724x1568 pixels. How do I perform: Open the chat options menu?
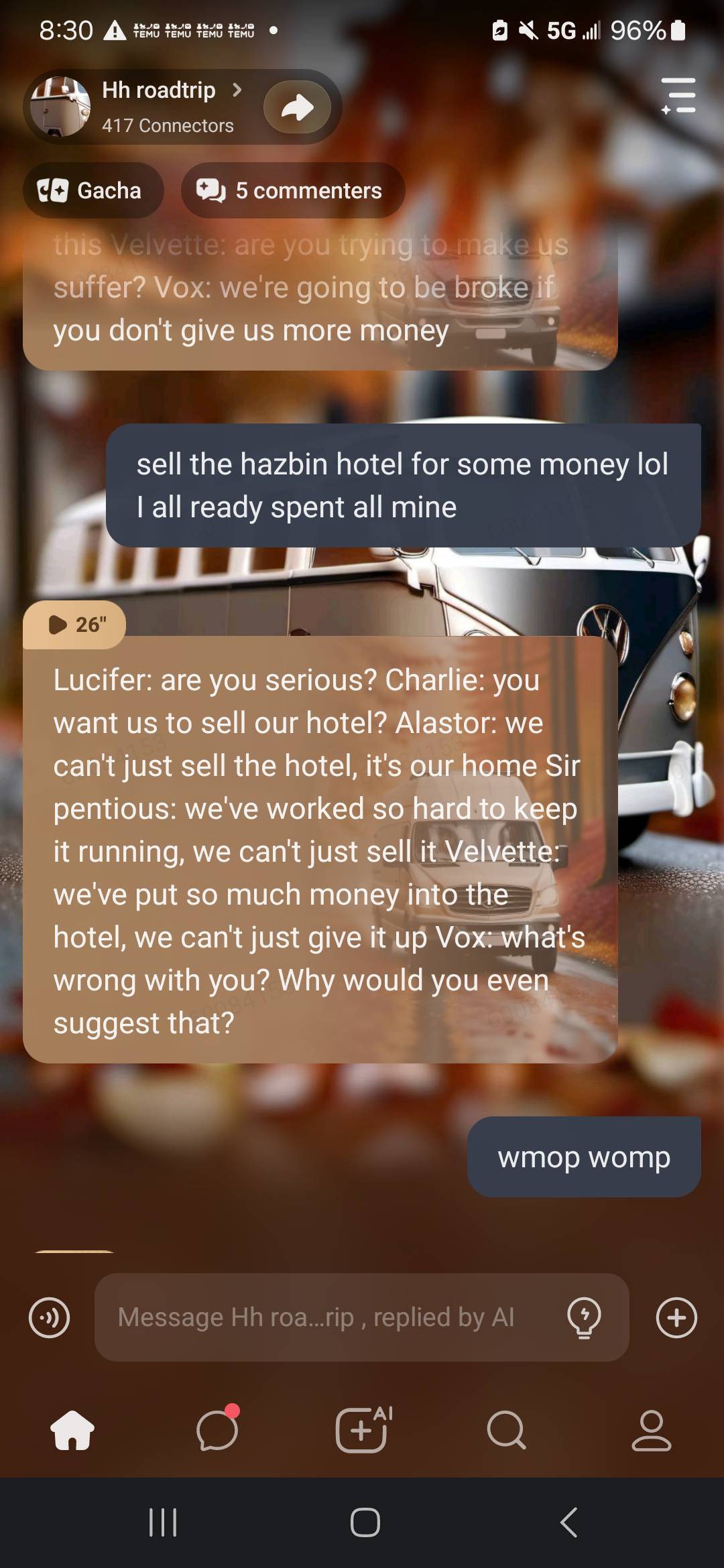[678, 95]
